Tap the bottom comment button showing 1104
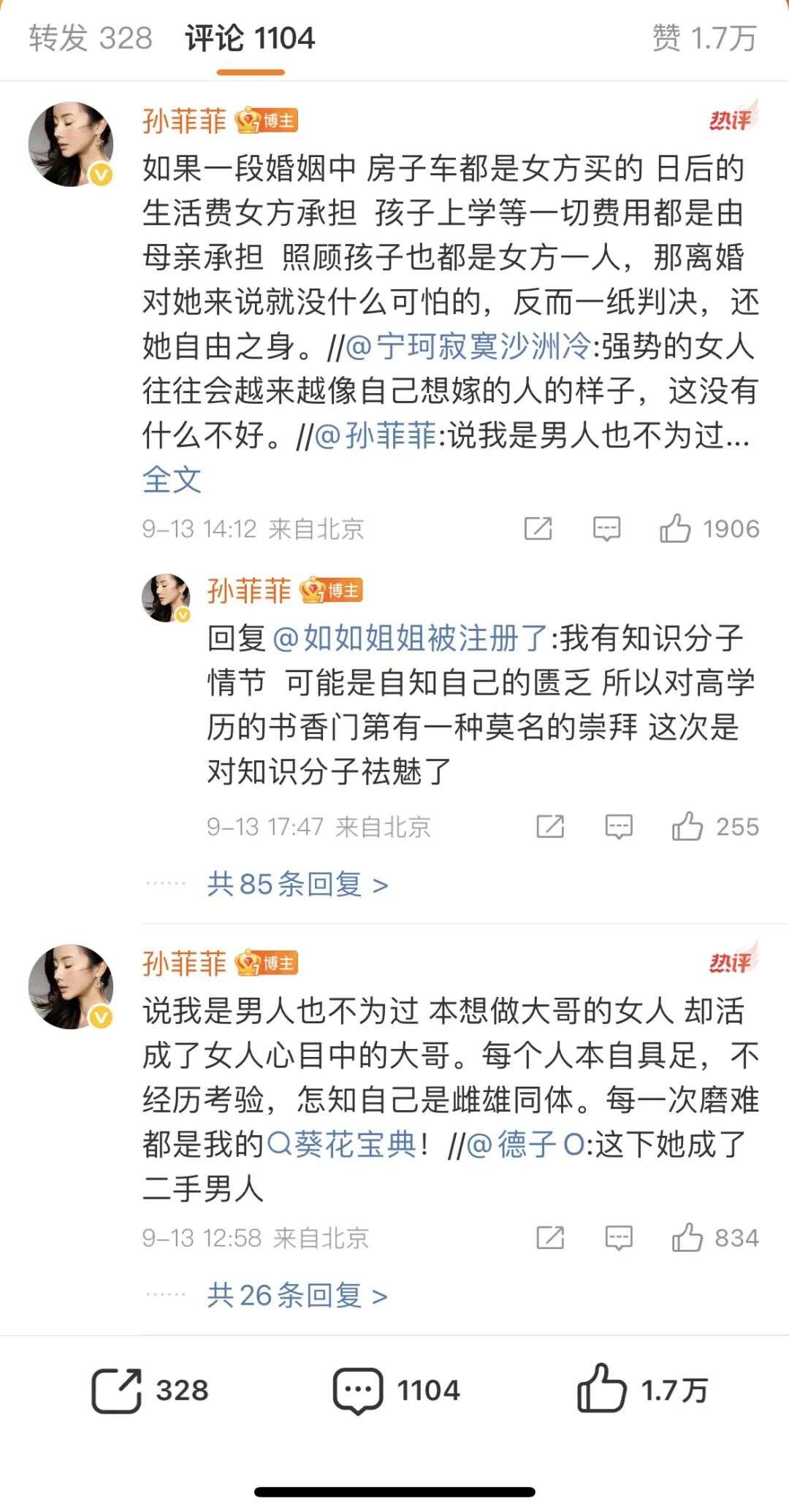Image resolution: width=789 pixels, height=1512 pixels. pyautogui.click(x=395, y=1390)
